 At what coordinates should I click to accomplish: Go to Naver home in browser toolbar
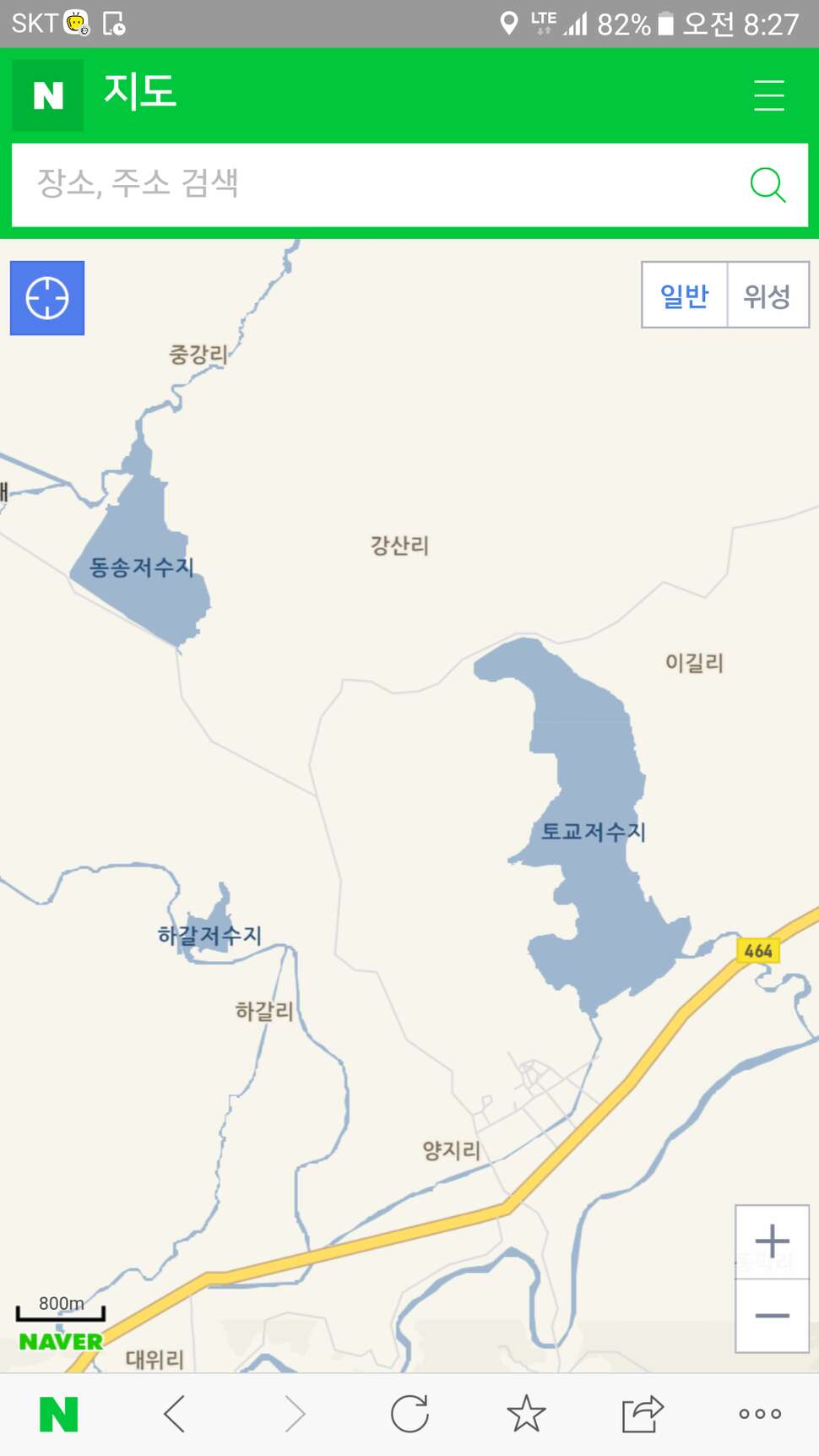(59, 1414)
